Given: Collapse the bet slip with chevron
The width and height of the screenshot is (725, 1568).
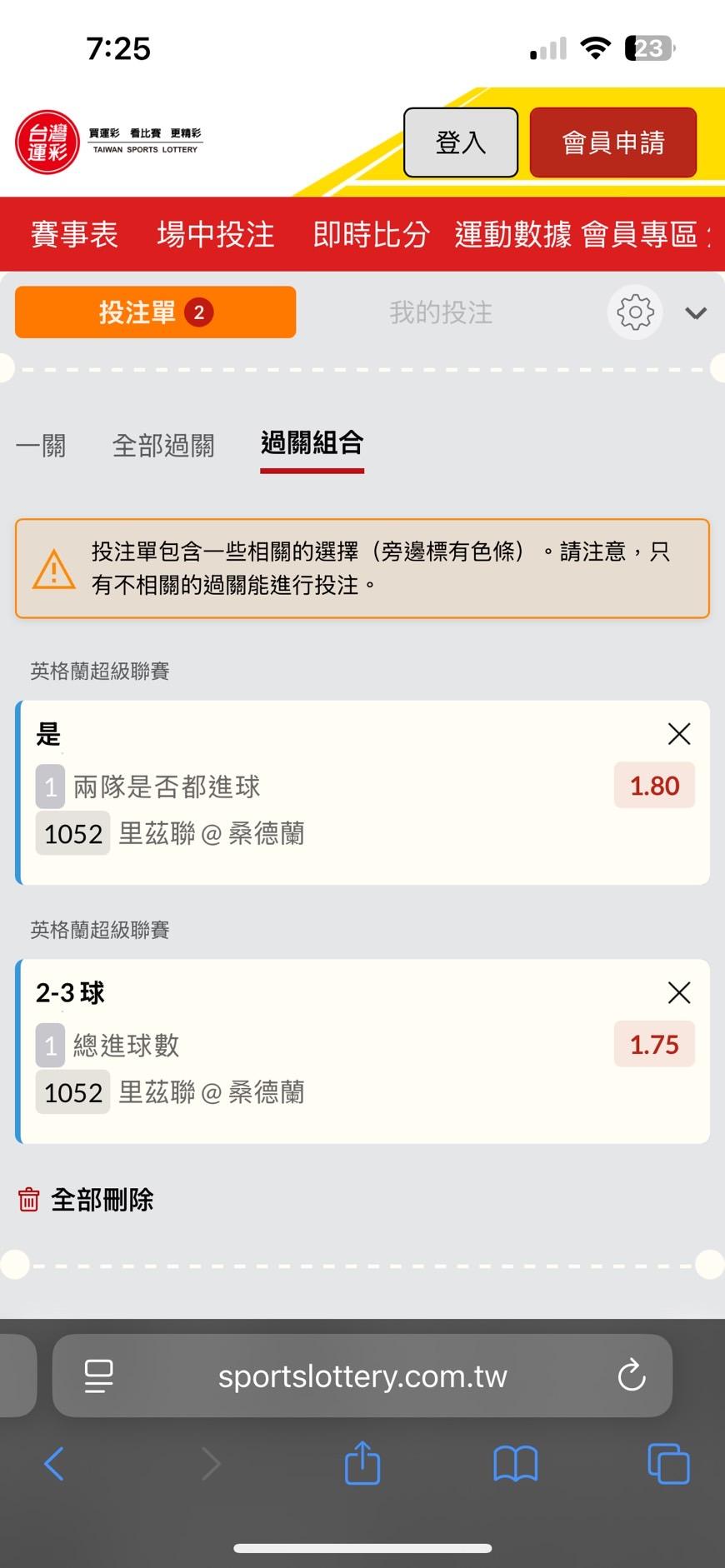Looking at the screenshot, I should click(696, 313).
